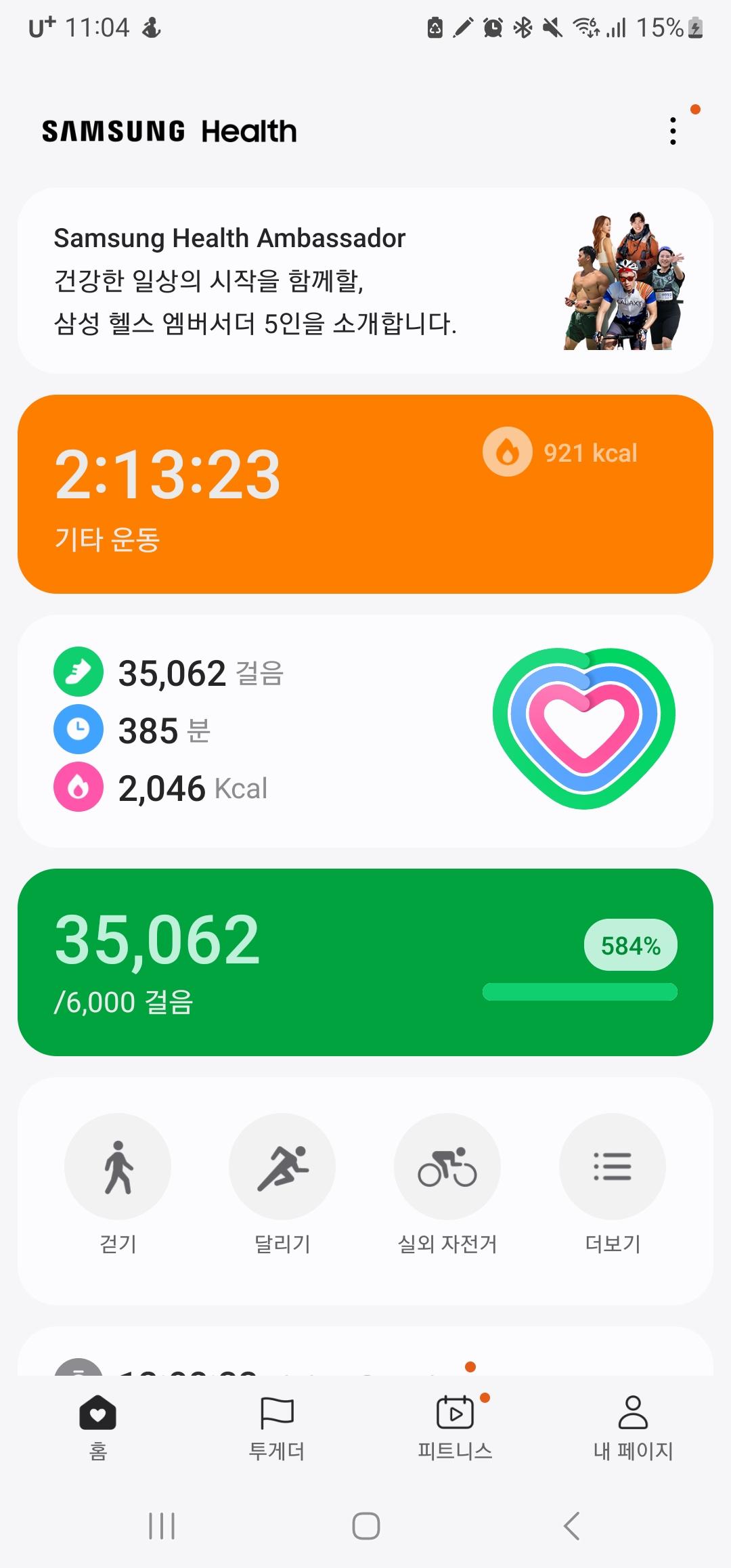Start a 달리기 running workout
The width and height of the screenshot is (731, 1568).
click(x=282, y=1167)
